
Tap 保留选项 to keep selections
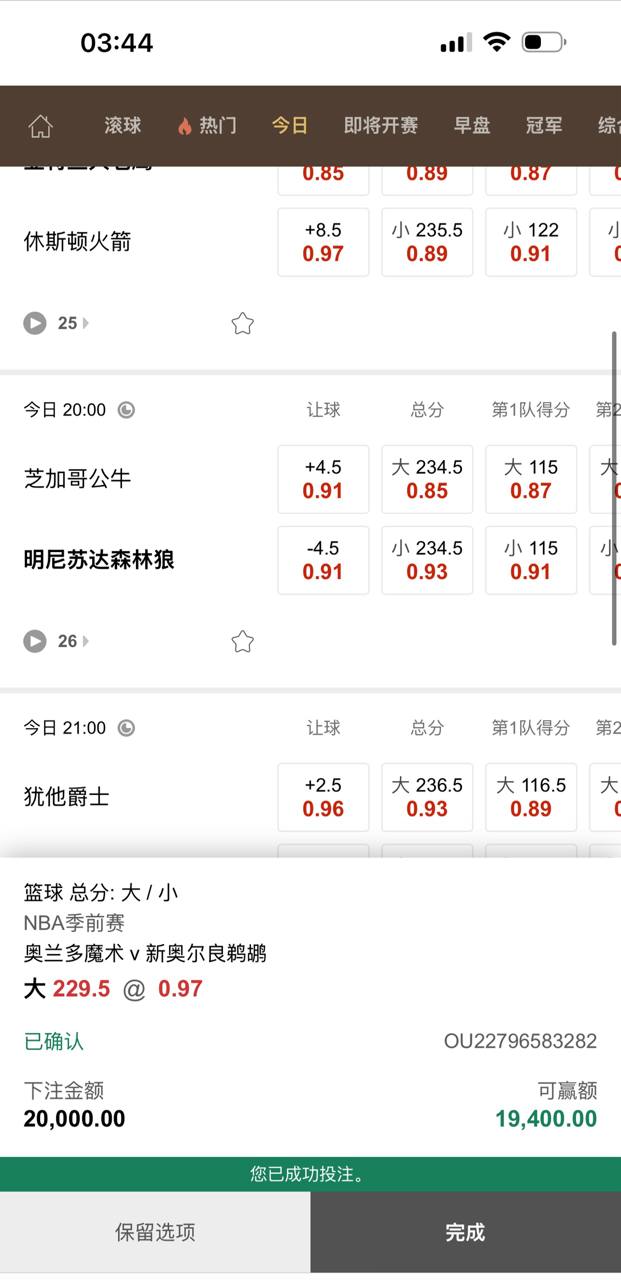pyautogui.click(x=155, y=1232)
